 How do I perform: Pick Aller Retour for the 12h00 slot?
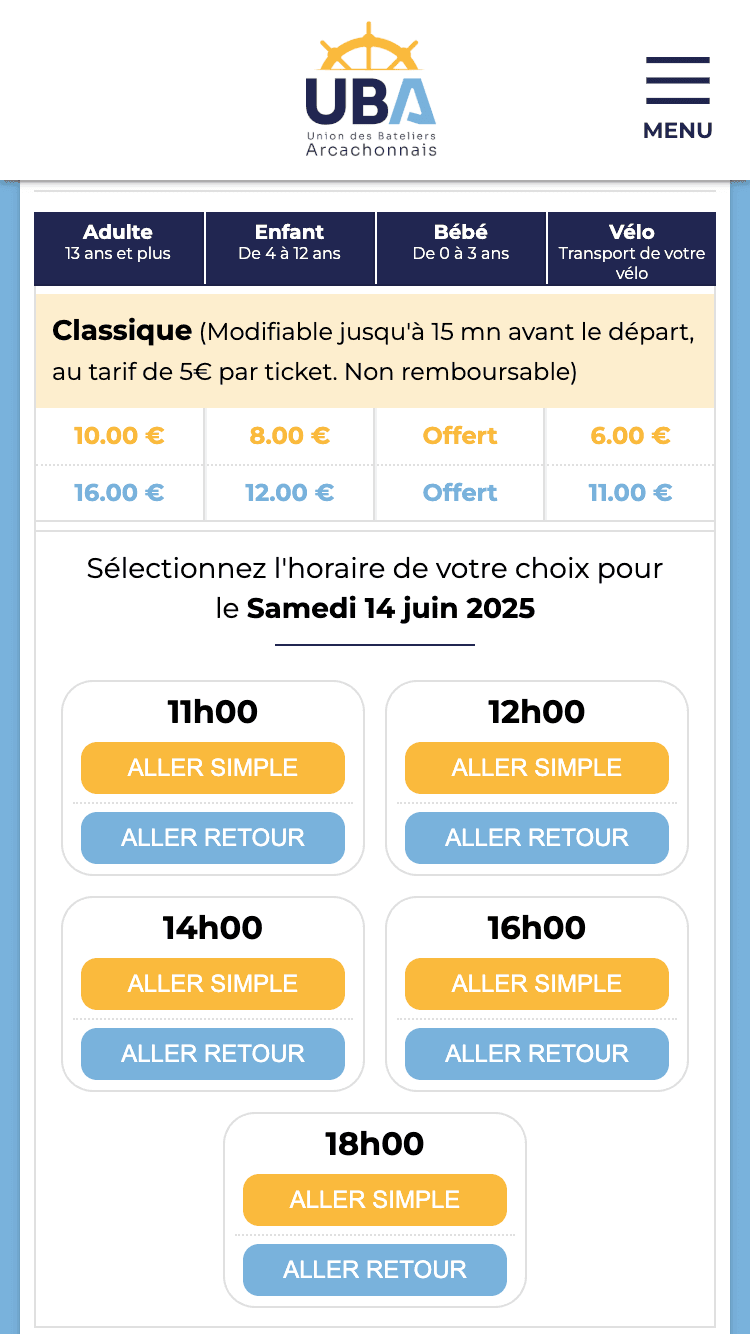tap(537, 838)
